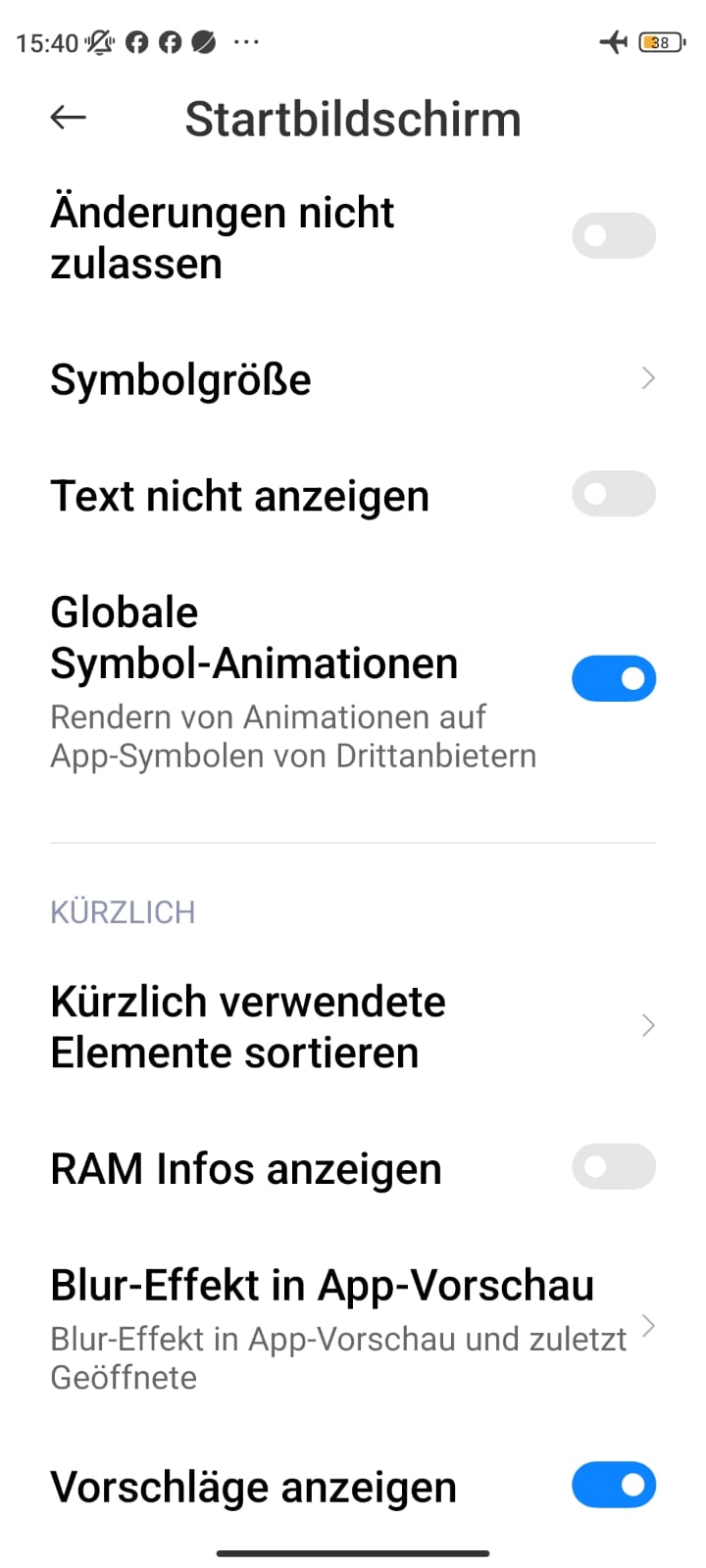This screenshot has width=706, height=1568.
Task: Open Symbolgröße settings
Action: pos(353,379)
